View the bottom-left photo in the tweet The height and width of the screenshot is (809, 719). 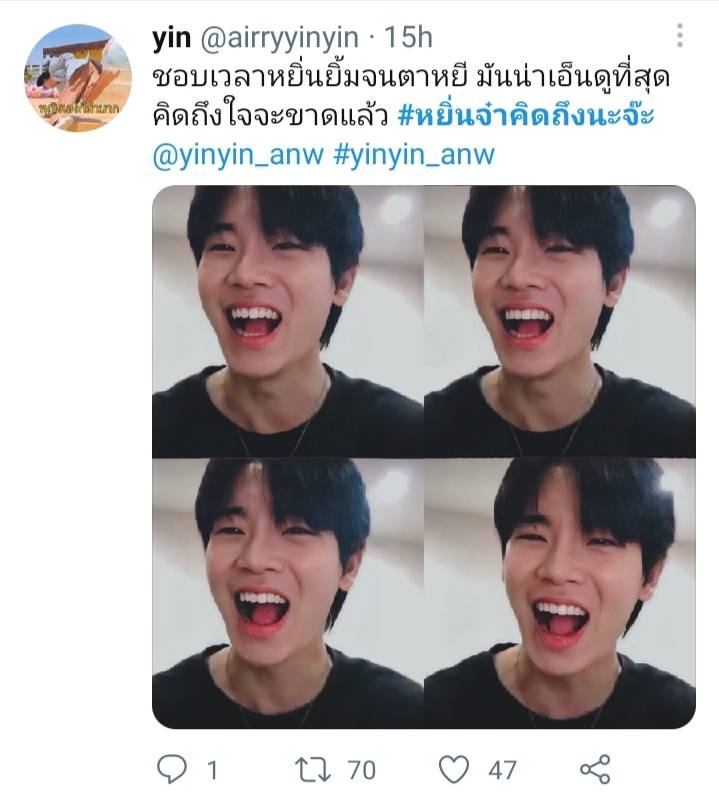click(x=286, y=594)
